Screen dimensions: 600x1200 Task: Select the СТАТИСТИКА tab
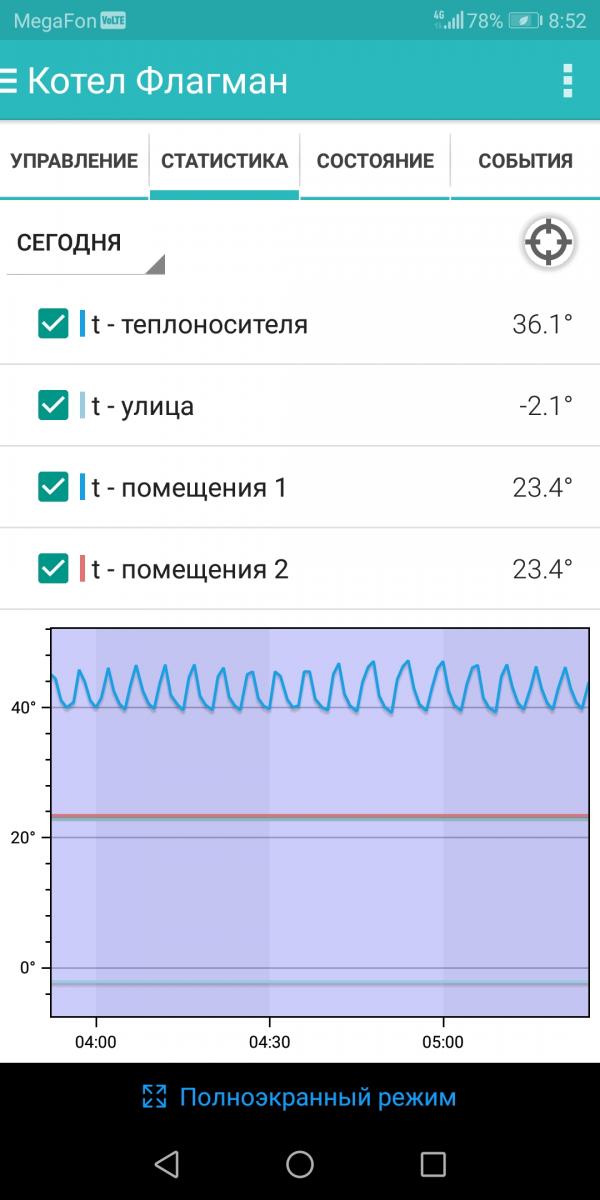[x=224, y=161]
